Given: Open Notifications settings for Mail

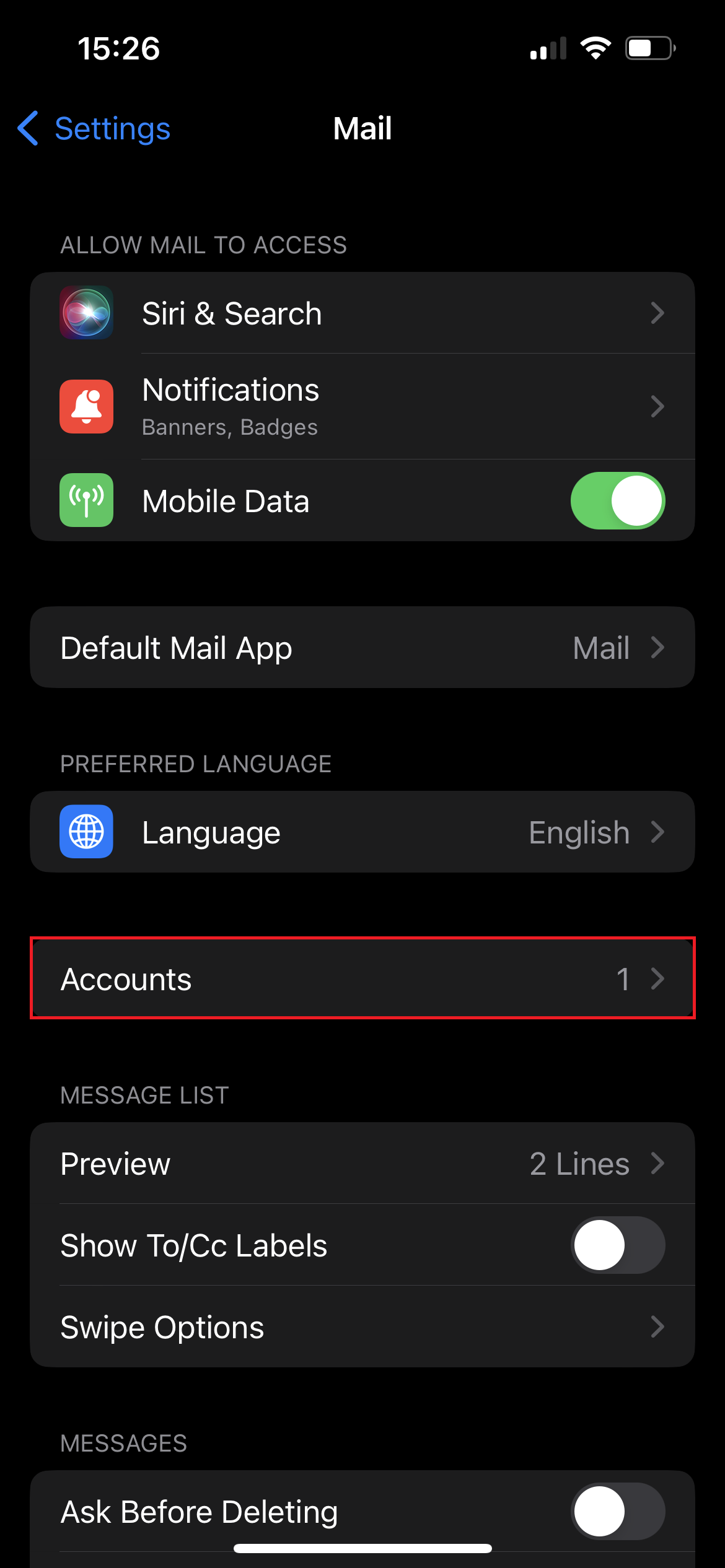Looking at the screenshot, I should [362, 407].
